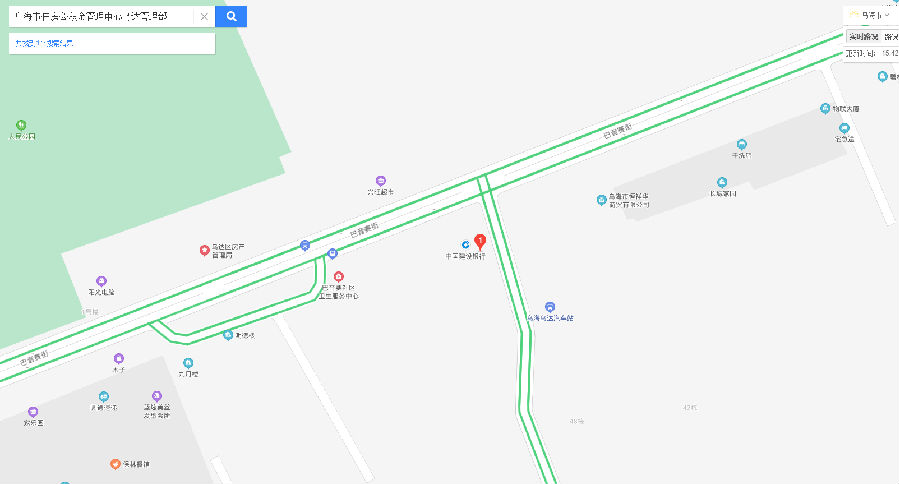Image resolution: width=899 pixels, height=484 pixels.
Task: Open the 中国建设银行 bank point on the map
Action: (x=465, y=245)
